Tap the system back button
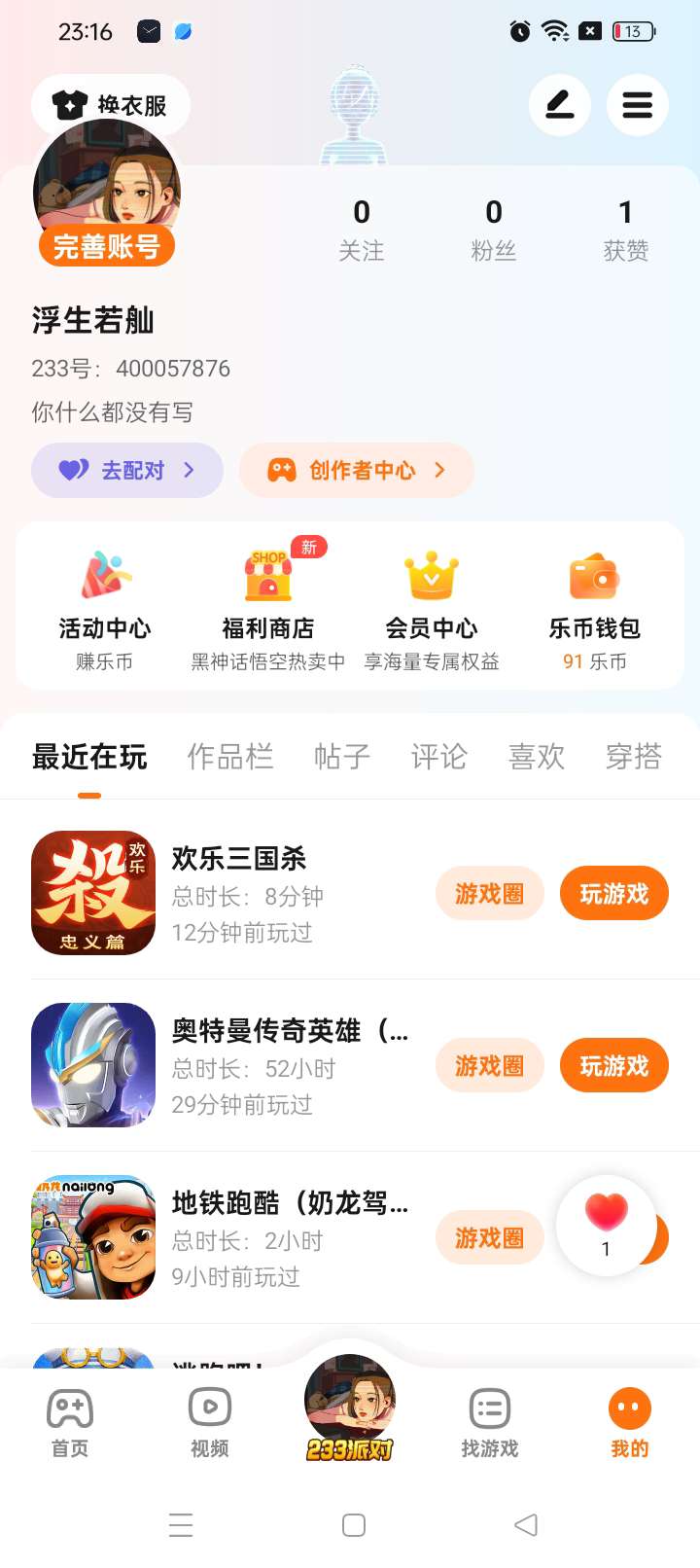 [x=525, y=1524]
